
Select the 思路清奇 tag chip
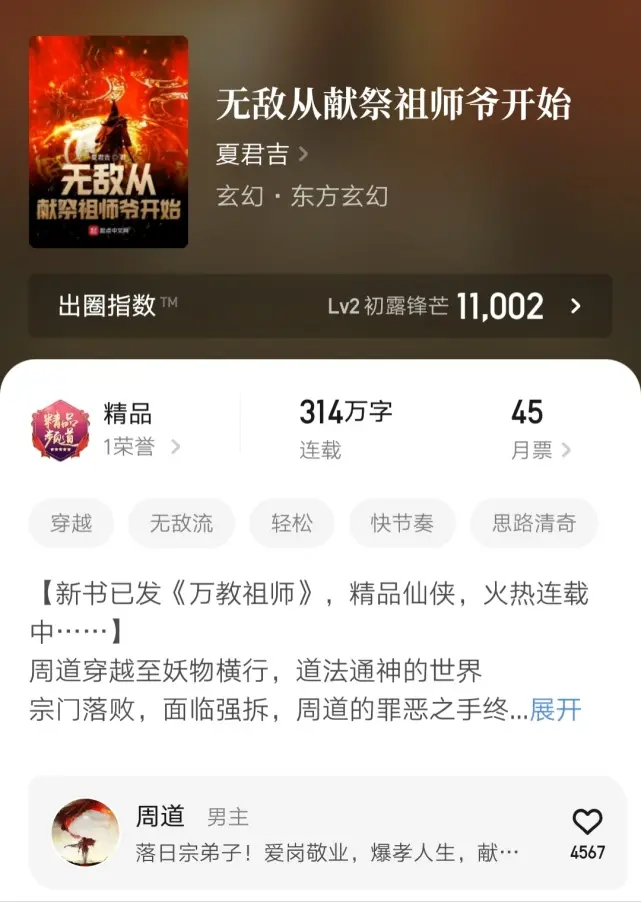534,524
